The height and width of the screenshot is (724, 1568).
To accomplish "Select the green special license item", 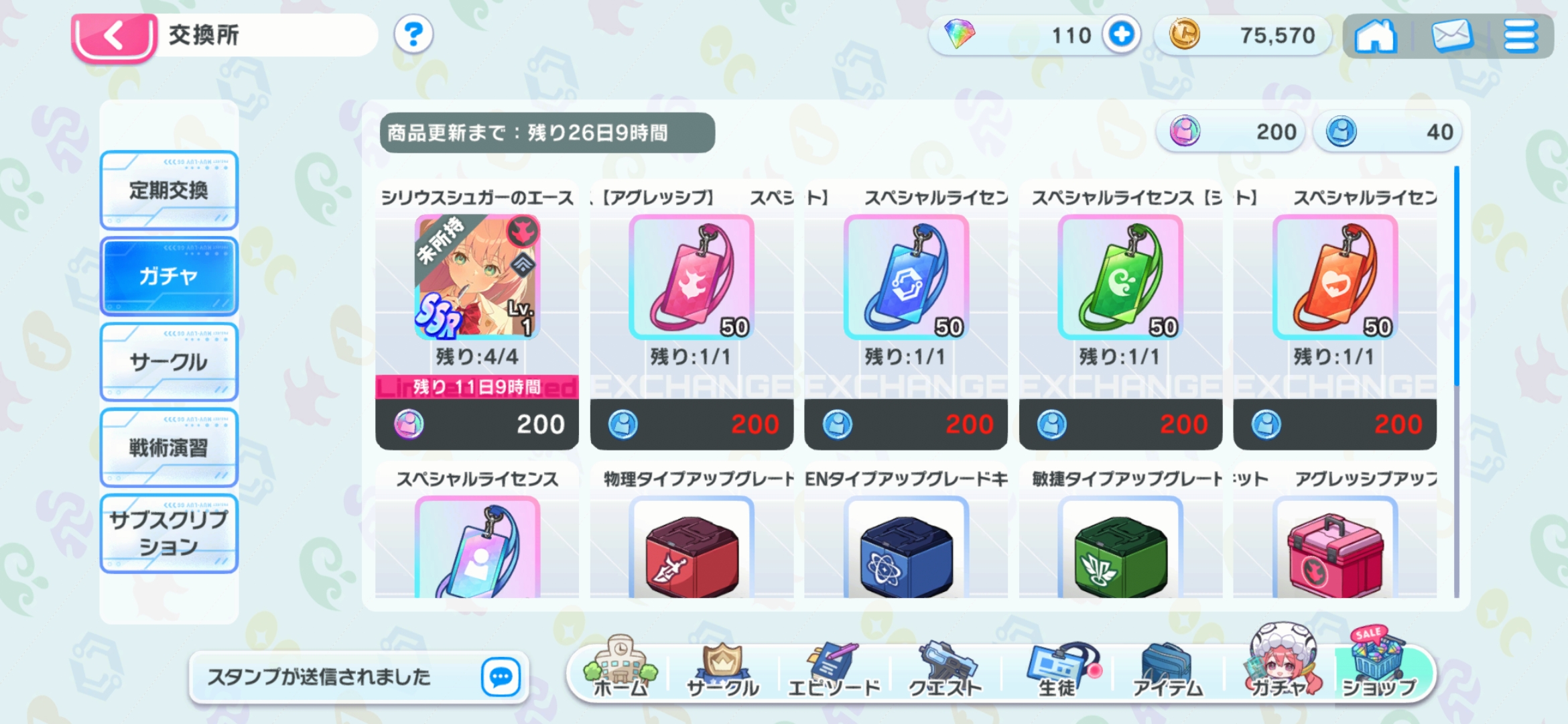I will [x=1120, y=277].
